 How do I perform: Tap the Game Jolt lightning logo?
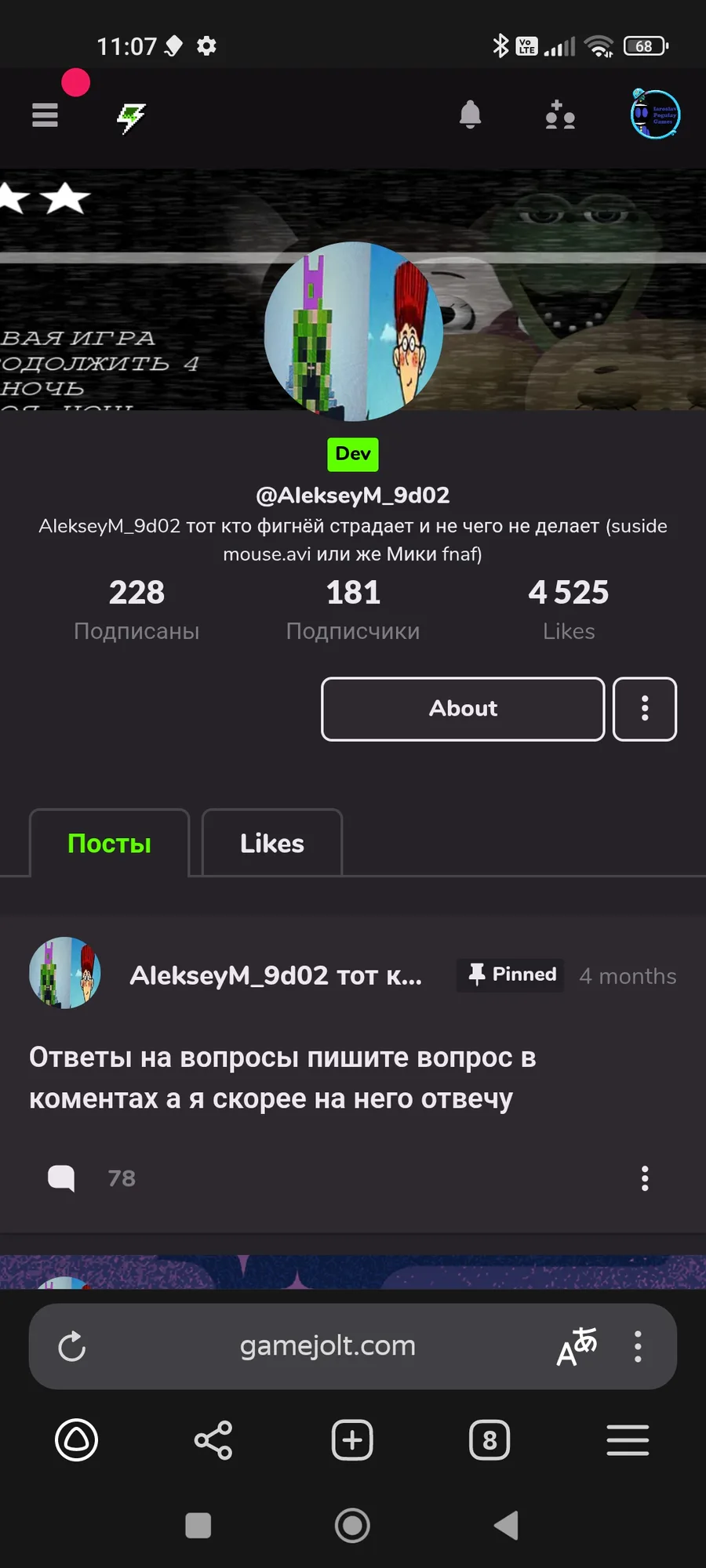pyautogui.click(x=131, y=118)
